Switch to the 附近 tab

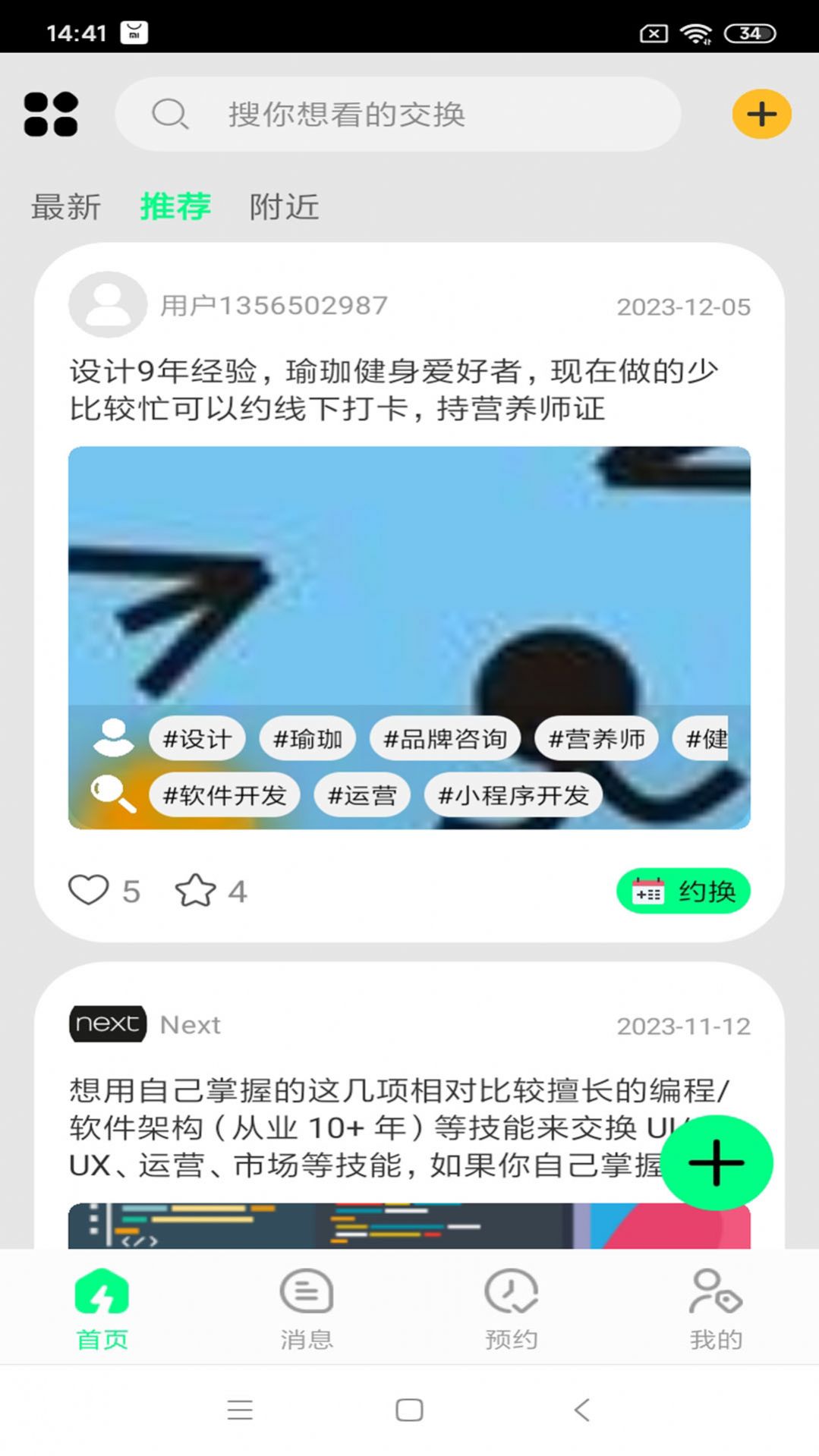pyautogui.click(x=285, y=206)
